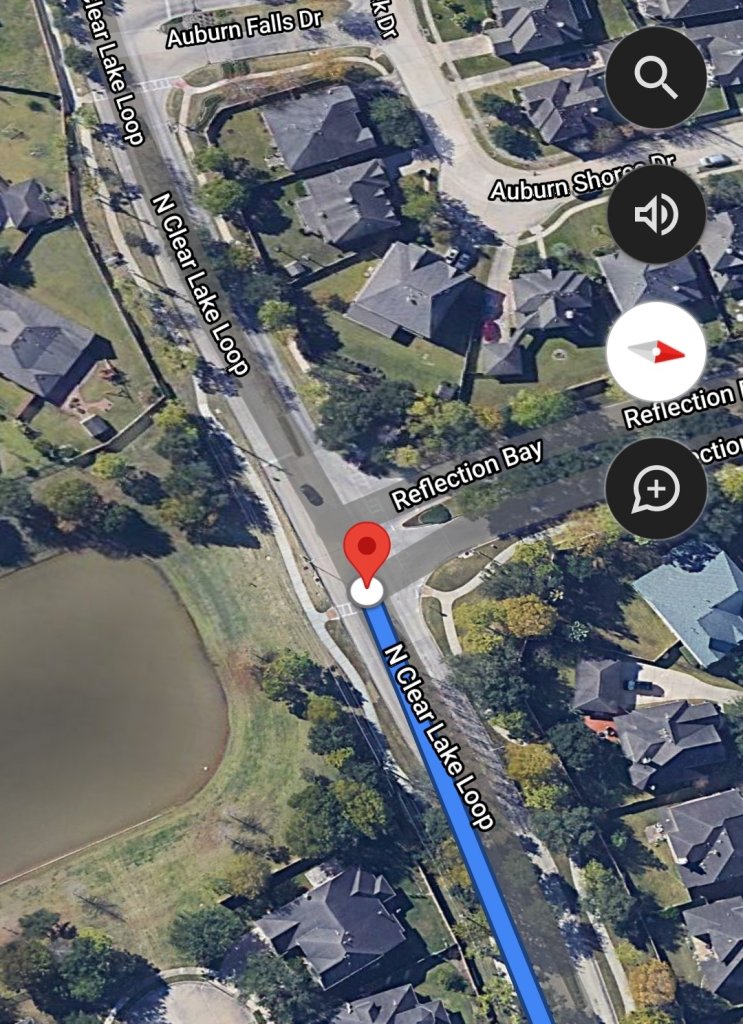
Task: Add a report with the plus bubble
Action: click(x=656, y=489)
